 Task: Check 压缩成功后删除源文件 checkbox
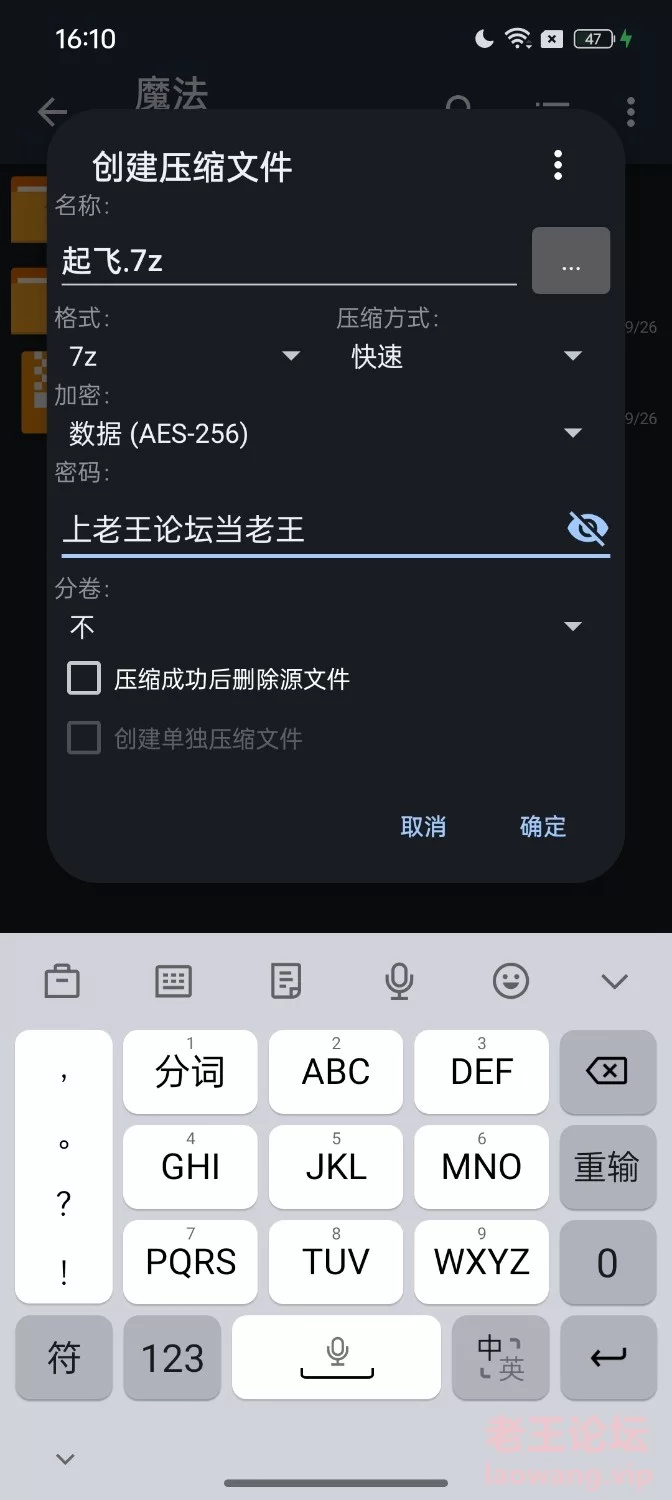point(84,679)
